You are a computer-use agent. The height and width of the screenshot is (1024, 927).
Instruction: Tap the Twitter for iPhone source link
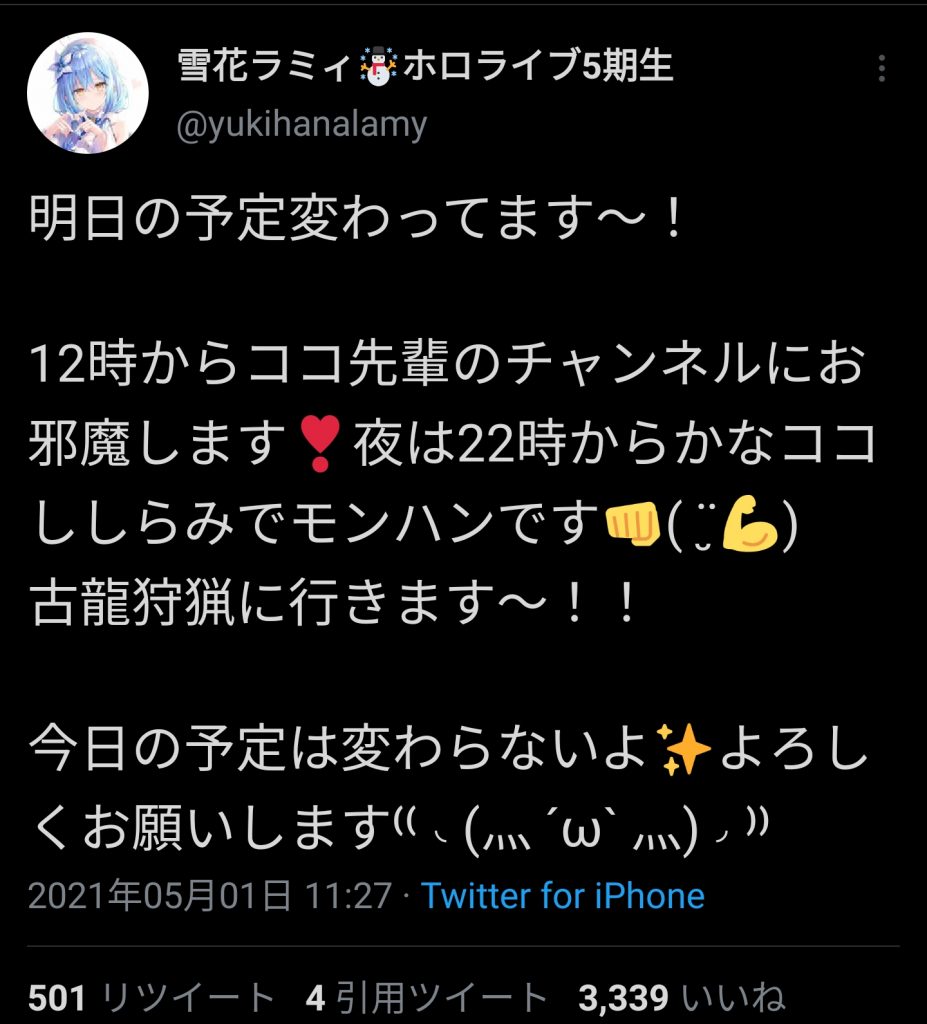[x=562, y=894]
